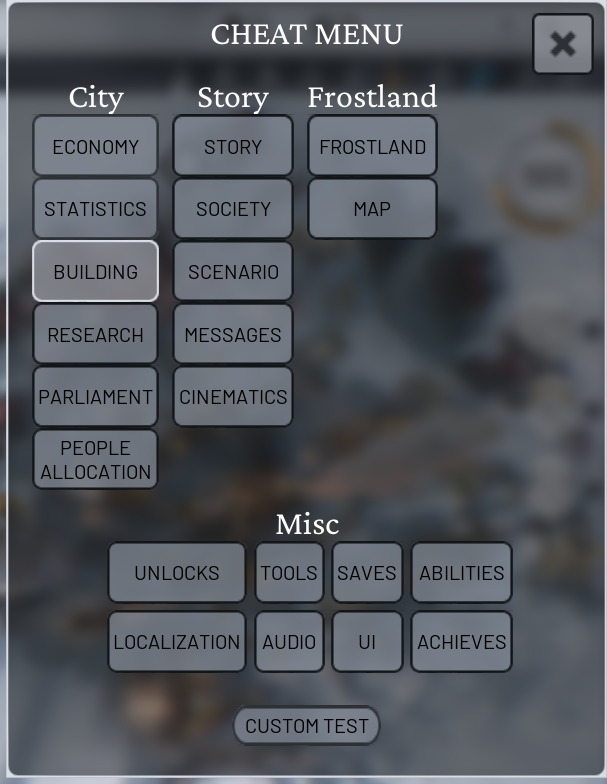Open the Parliament section

coord(95,397)
